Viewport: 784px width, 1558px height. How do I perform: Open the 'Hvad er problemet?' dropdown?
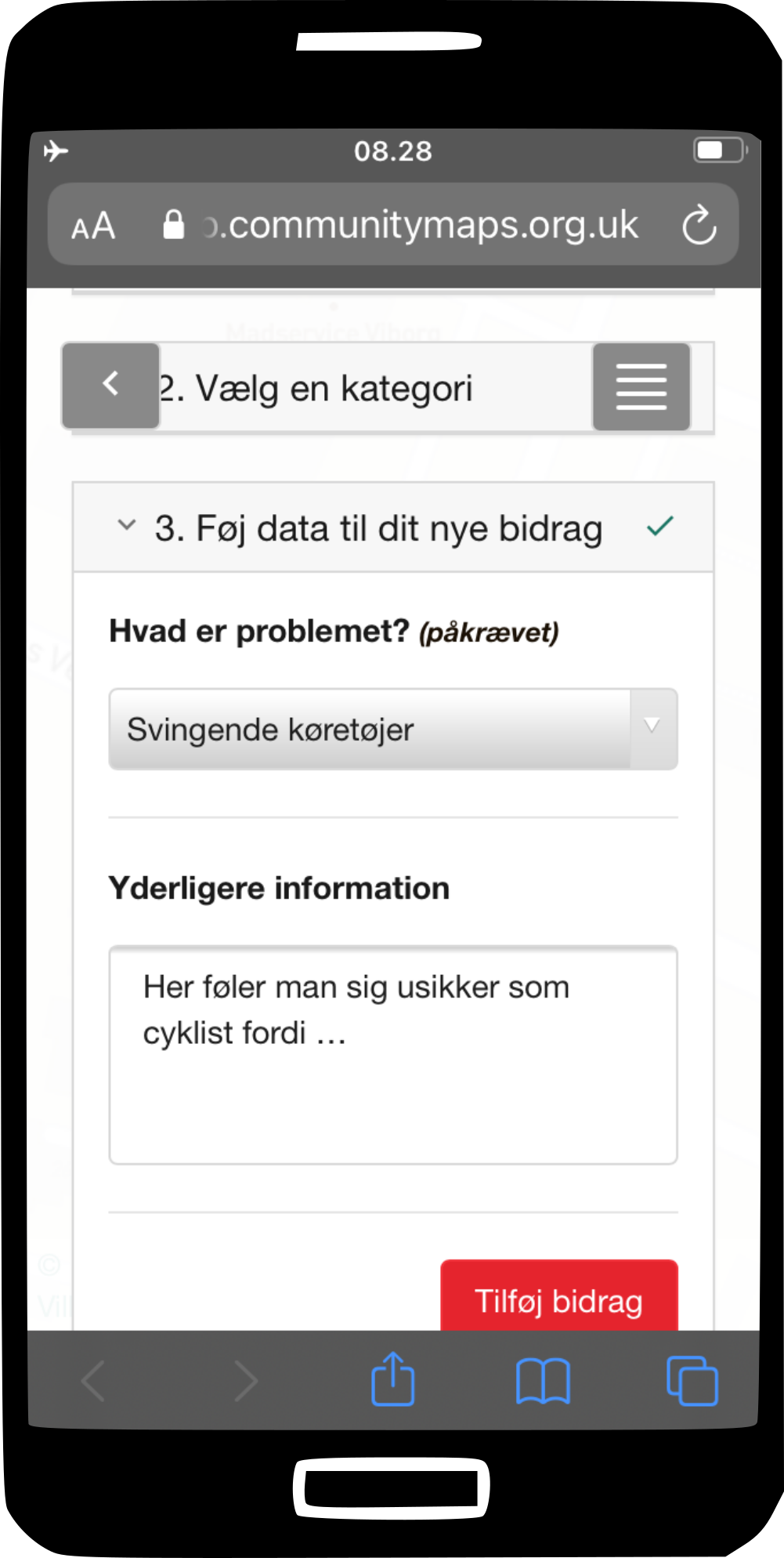[392, 730]
